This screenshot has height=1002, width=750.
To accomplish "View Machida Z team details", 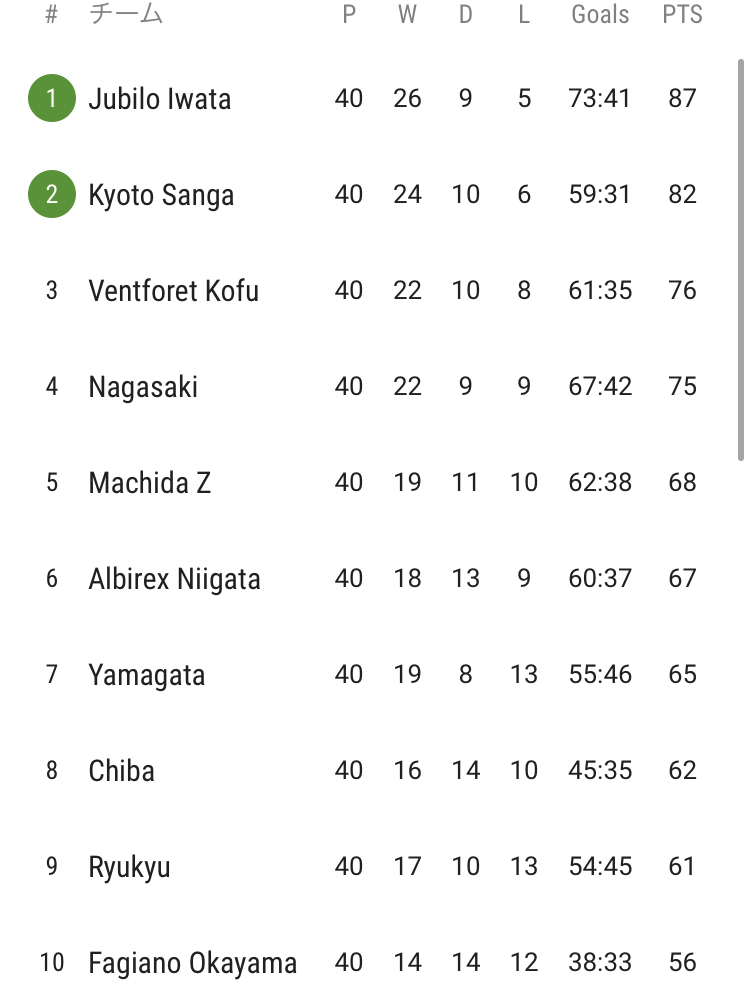I will tap(150, 483).
